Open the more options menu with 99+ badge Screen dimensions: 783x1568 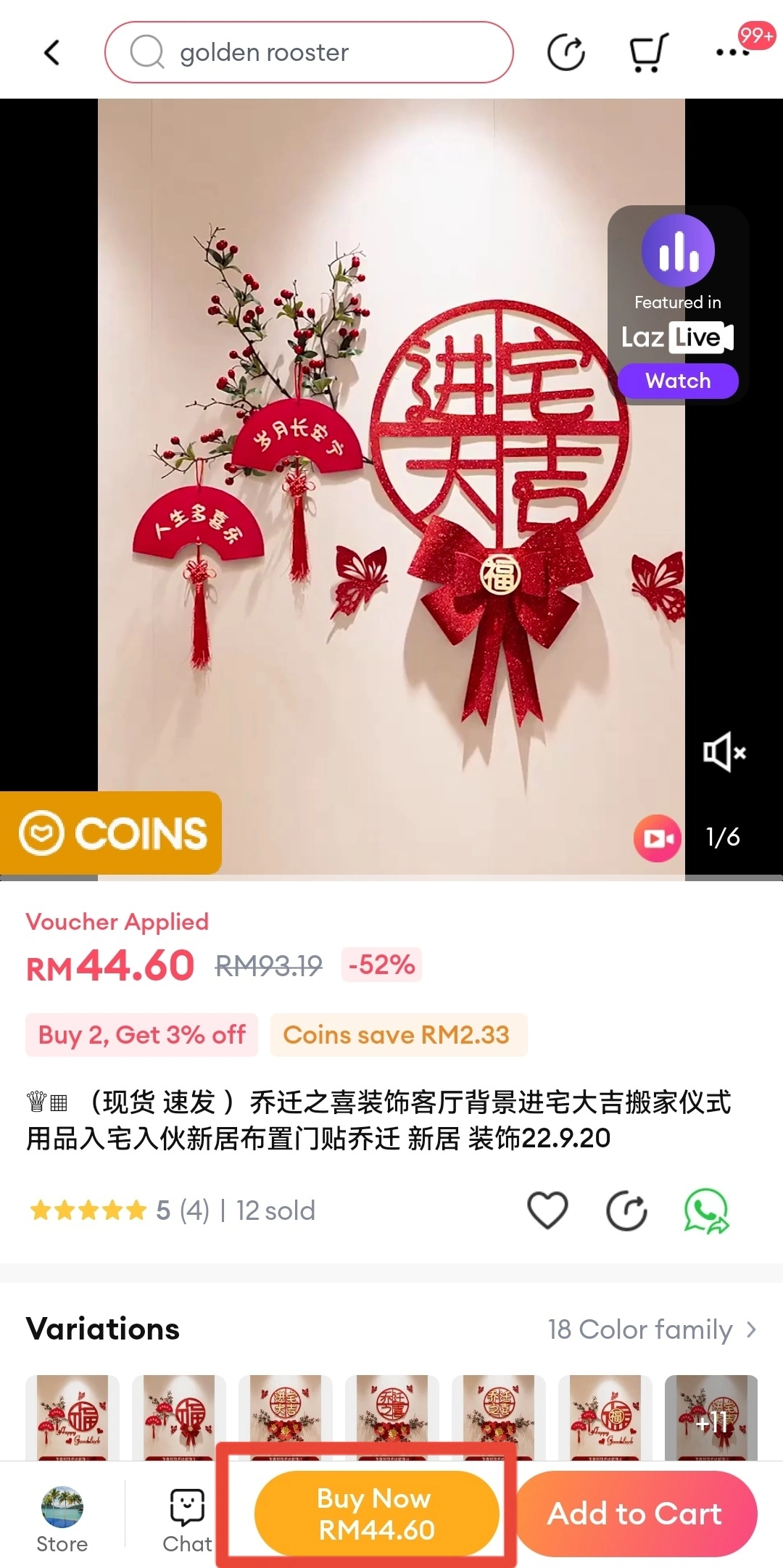point(736,51)
